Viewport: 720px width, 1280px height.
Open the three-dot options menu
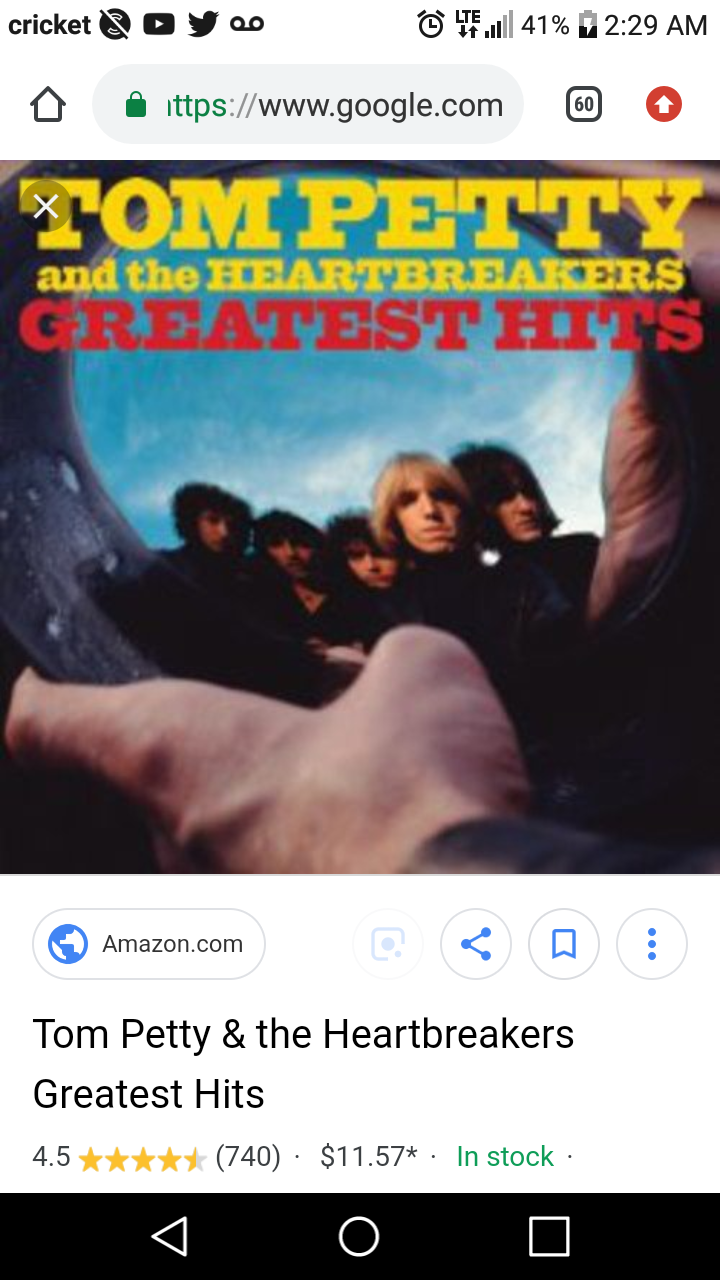click(652, 943)
